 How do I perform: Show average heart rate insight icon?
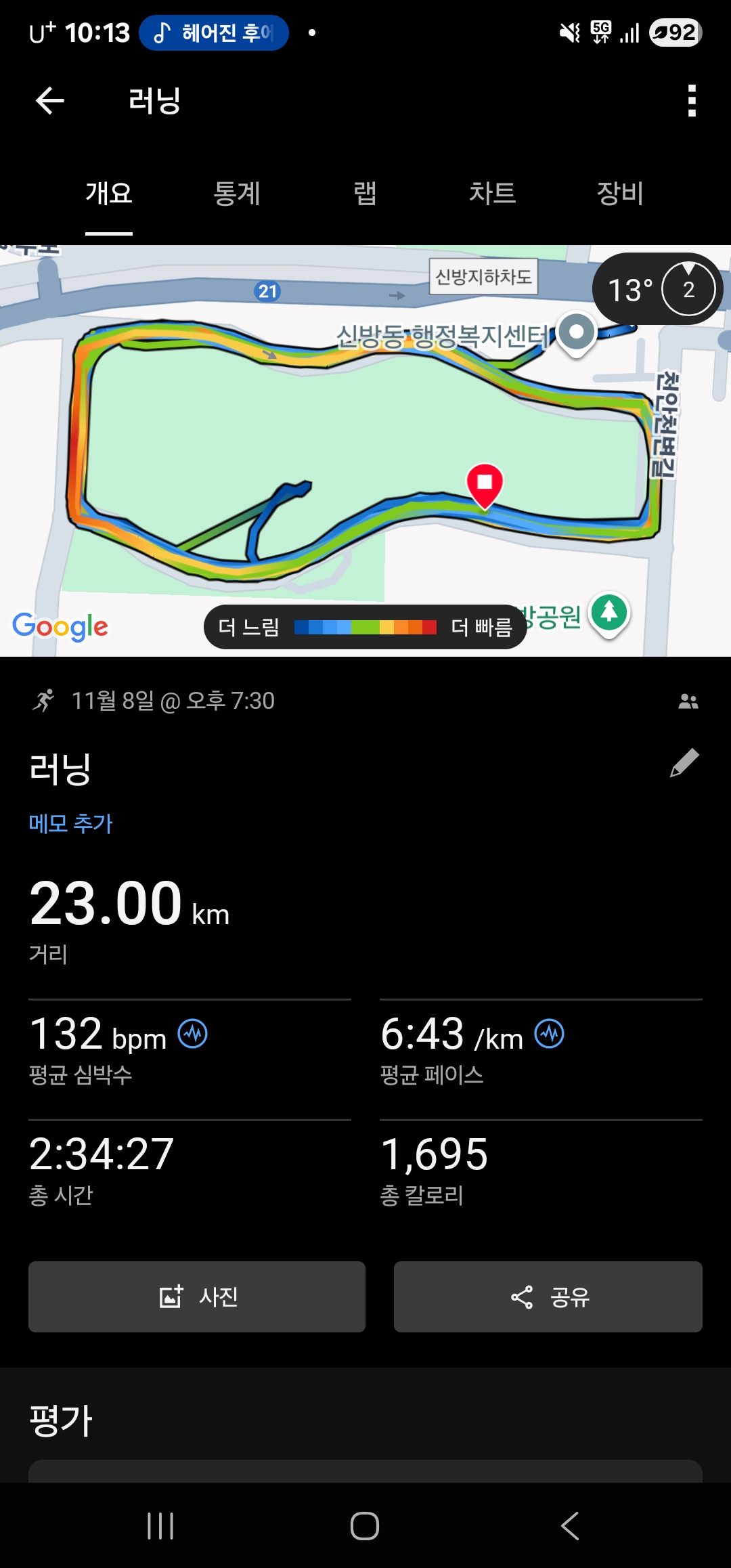193,1034
